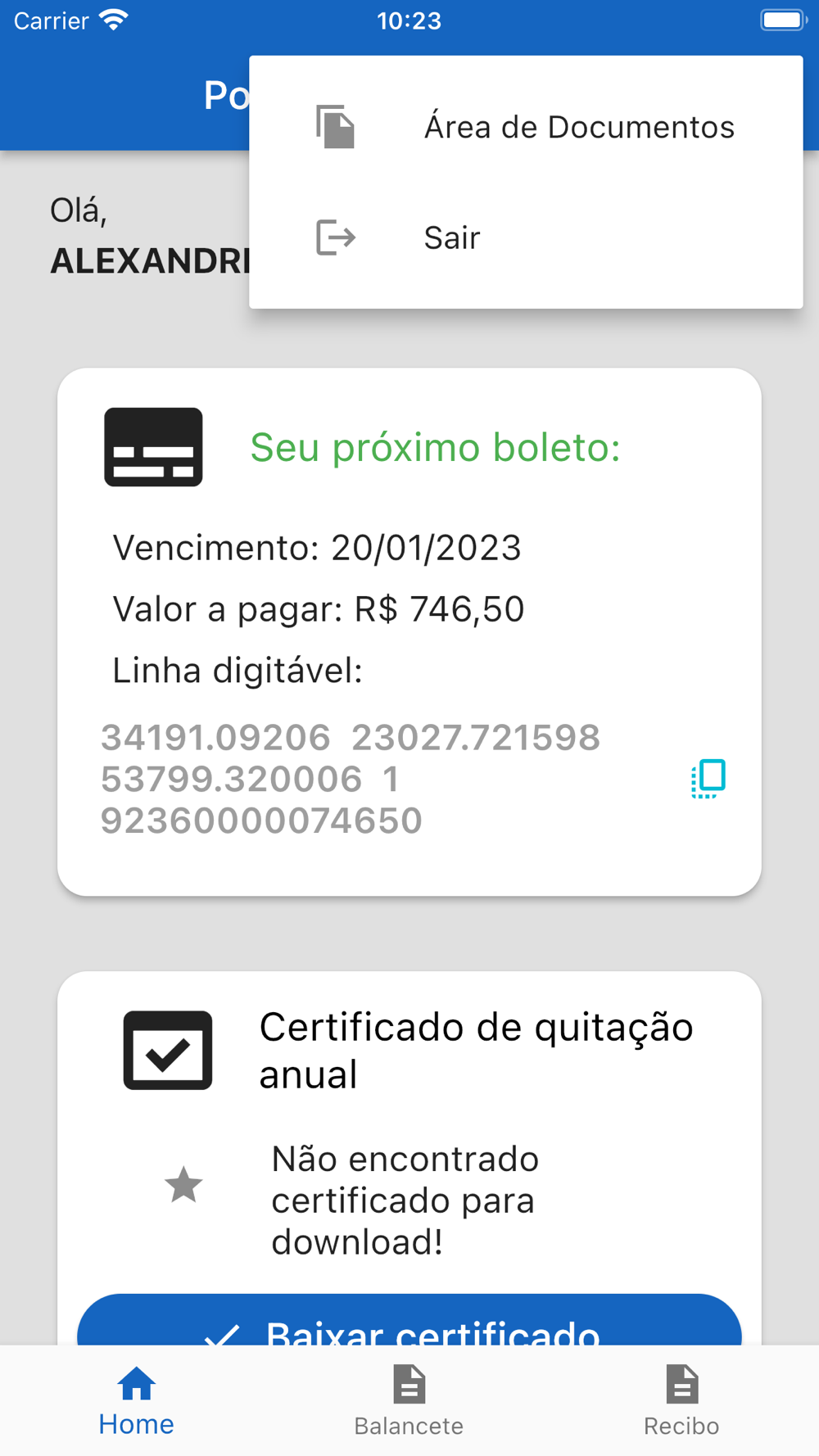Select Sair to log out

(526, 237)
